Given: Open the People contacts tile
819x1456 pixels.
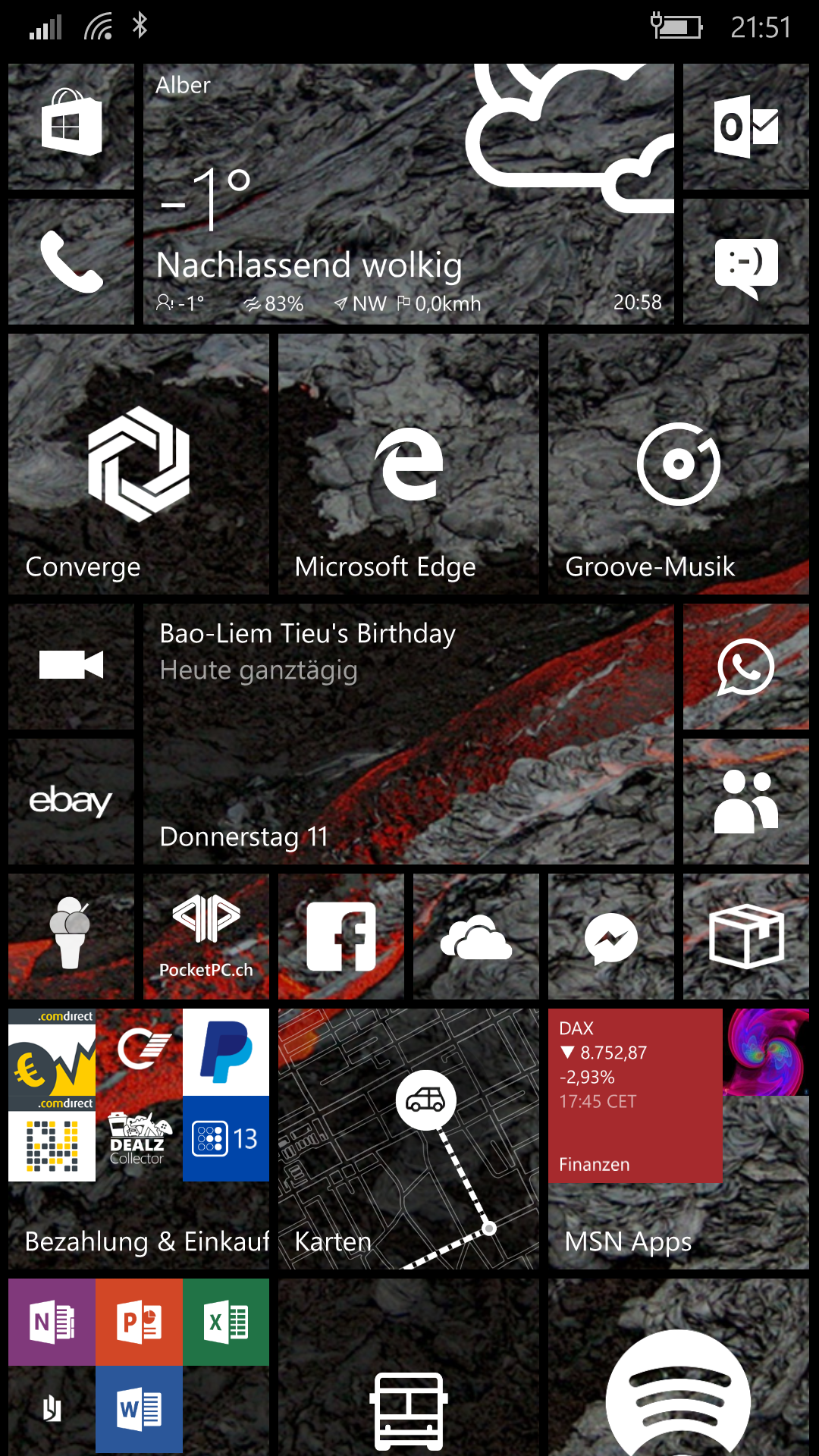Looking at the screenshot, I should click(746, 802).
